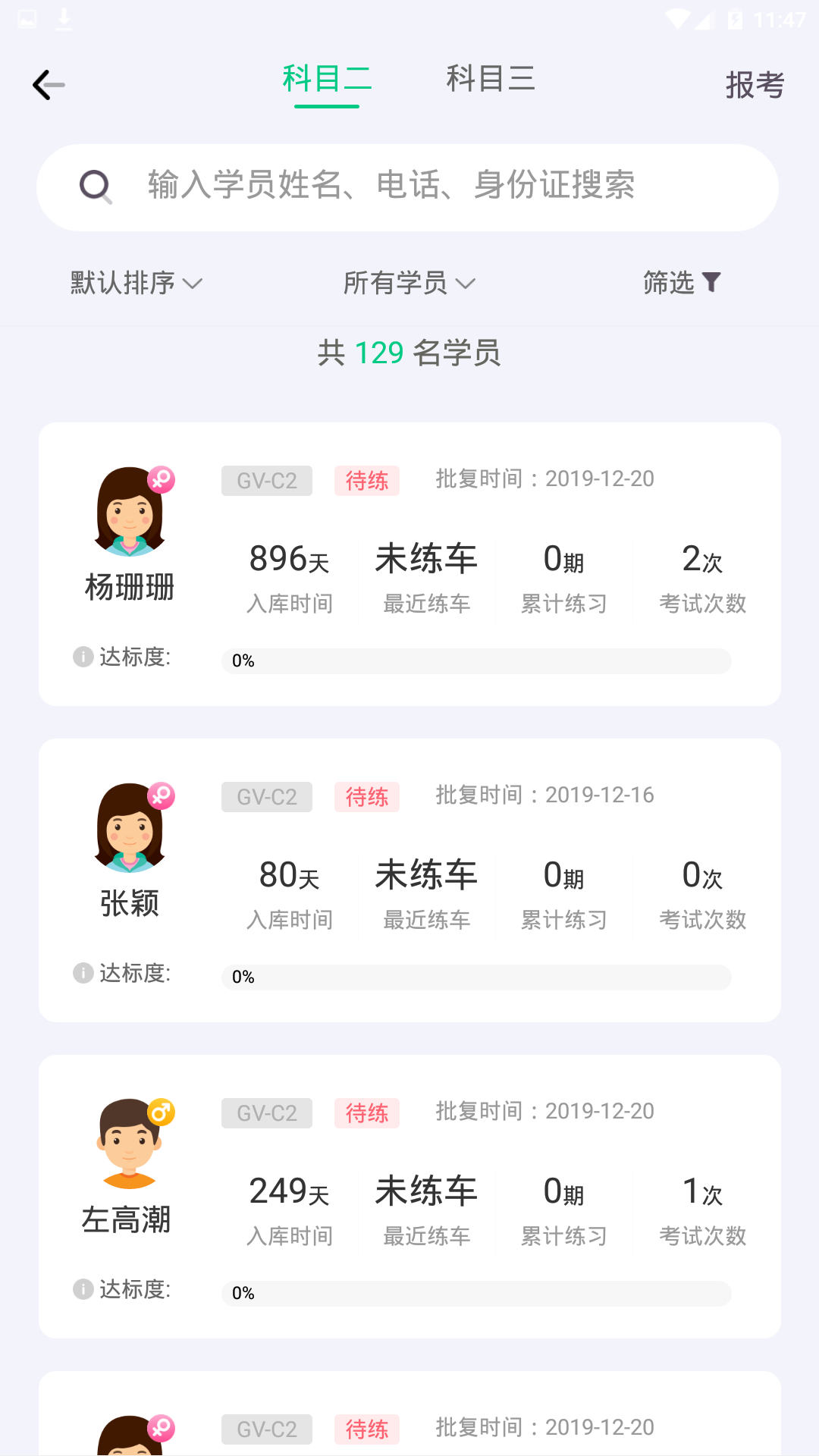Show 达标度 info for 杨珊珊
Viewport: 819px width, 1456px height.
pyautogui.click(x=83, y=657)
